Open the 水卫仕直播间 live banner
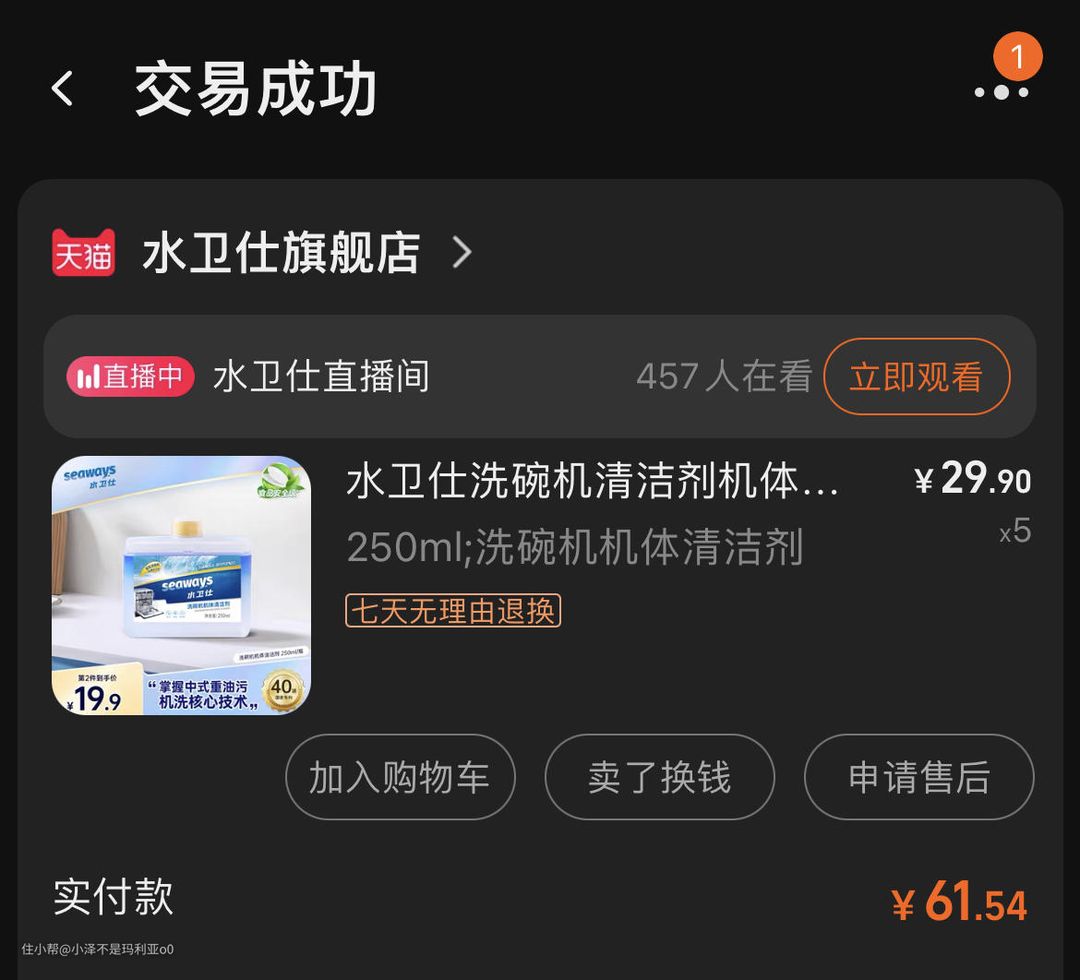 point(320,377)
